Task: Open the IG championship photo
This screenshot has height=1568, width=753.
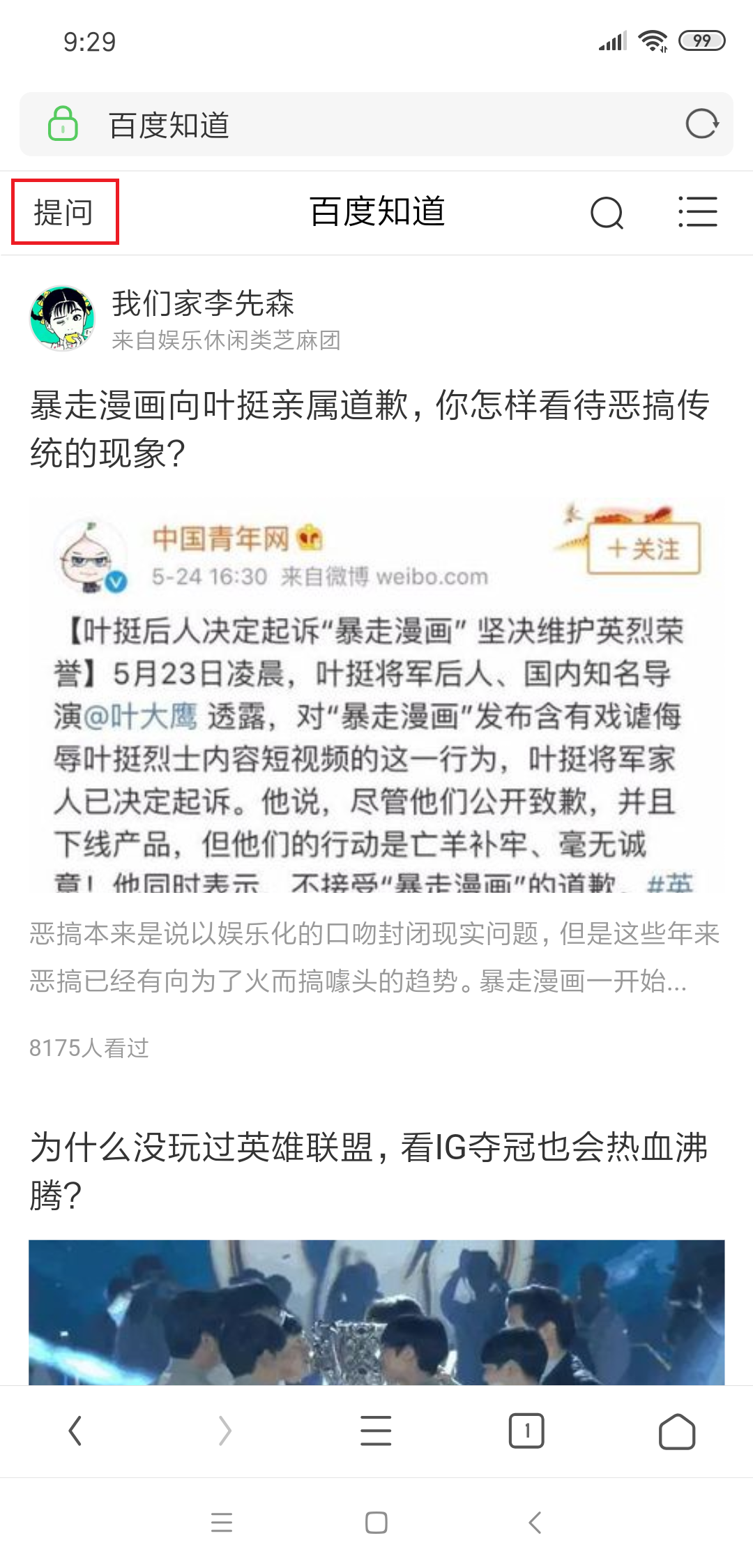Action: [x=376, y=1311]
